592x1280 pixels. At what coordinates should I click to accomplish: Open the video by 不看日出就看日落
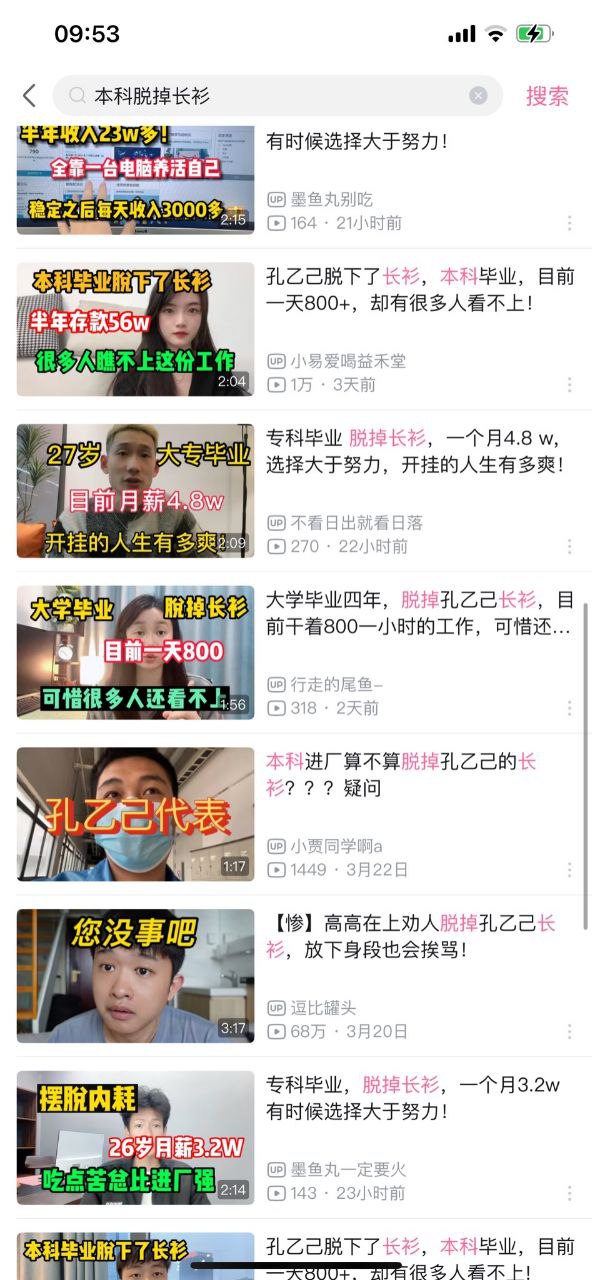[x=296, y=491]
